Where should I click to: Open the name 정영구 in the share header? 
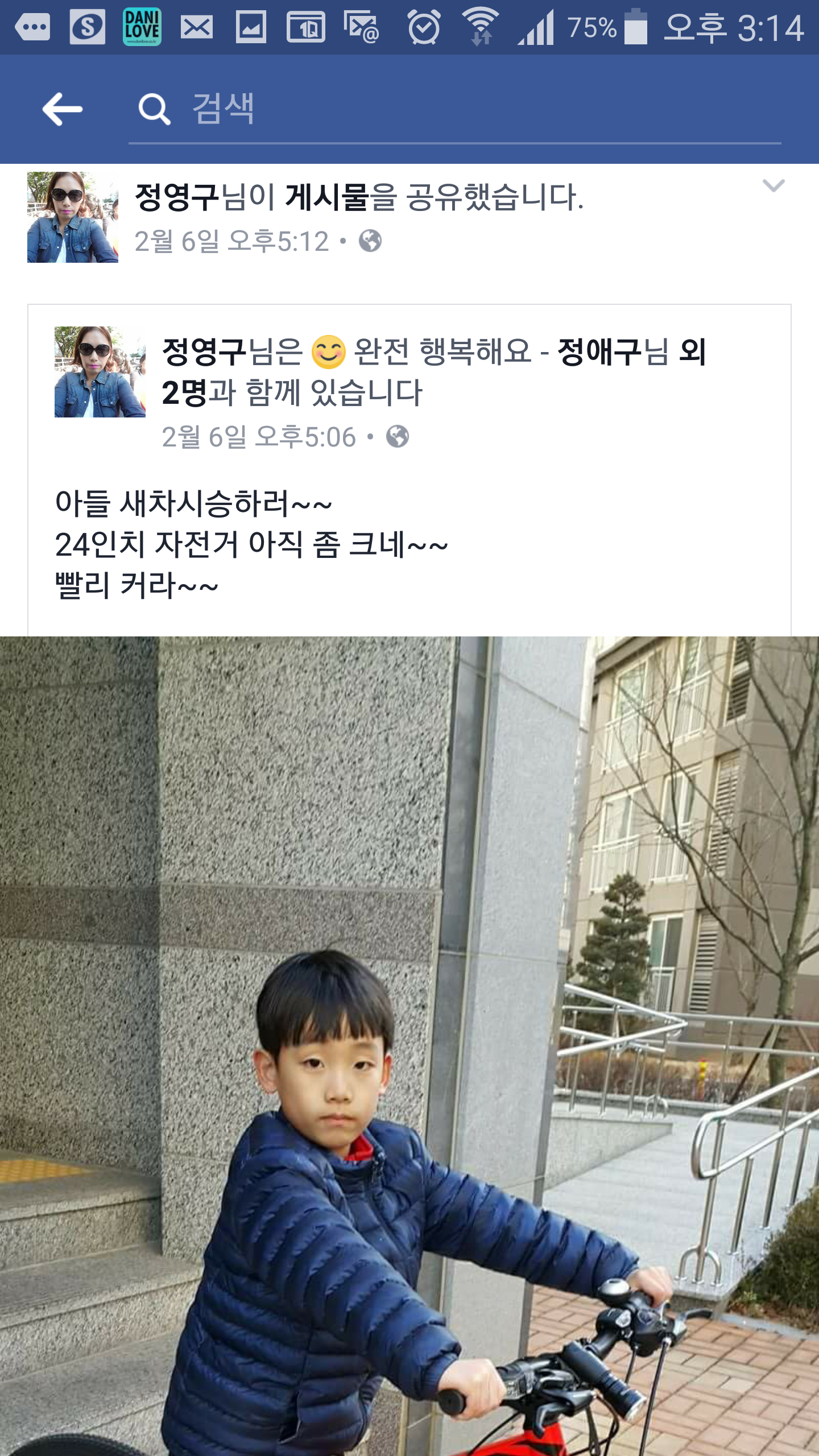coord(177,197)
